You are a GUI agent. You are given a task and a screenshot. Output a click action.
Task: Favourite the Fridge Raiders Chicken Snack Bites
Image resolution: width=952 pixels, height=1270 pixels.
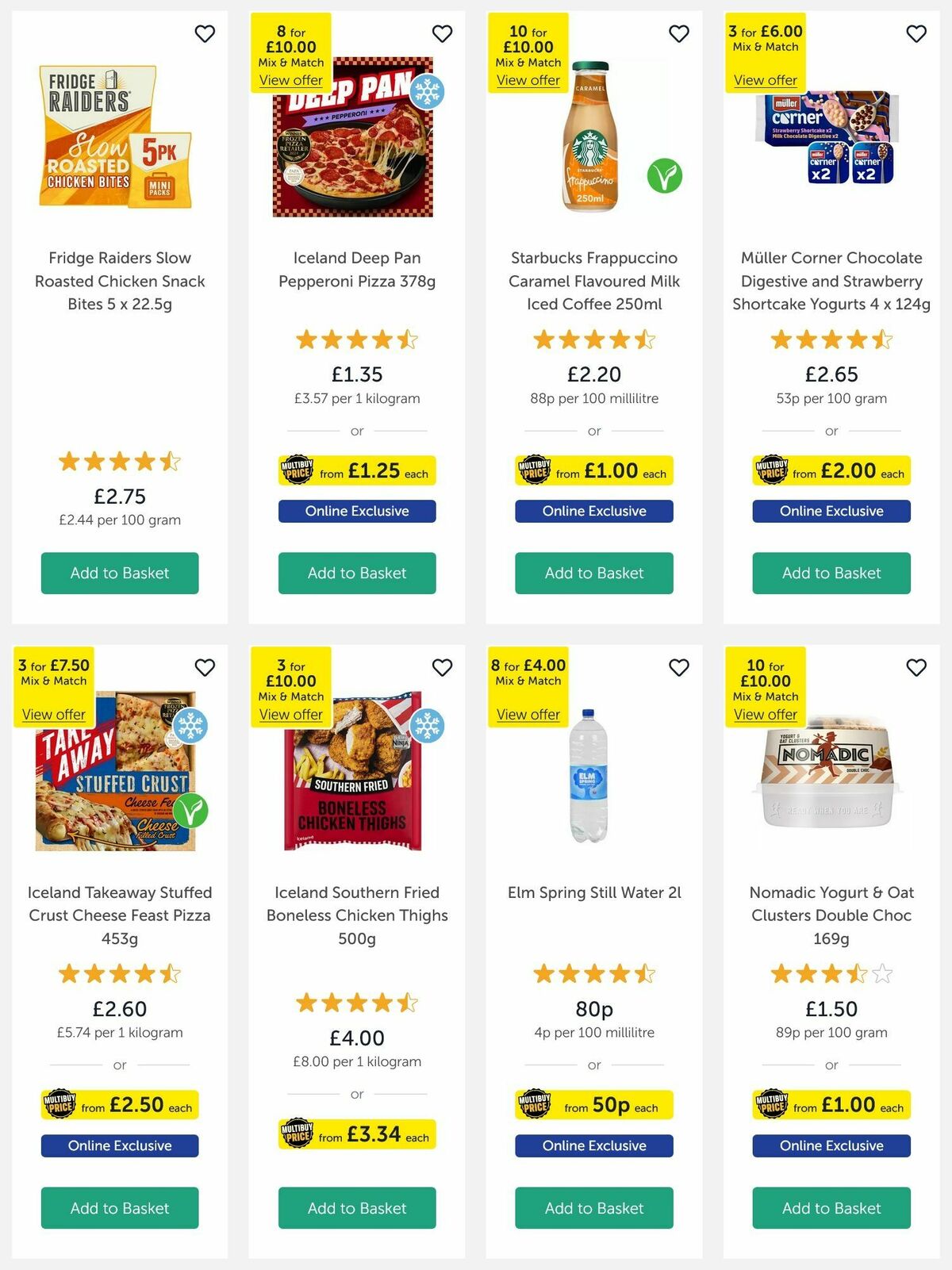[205, 34]
